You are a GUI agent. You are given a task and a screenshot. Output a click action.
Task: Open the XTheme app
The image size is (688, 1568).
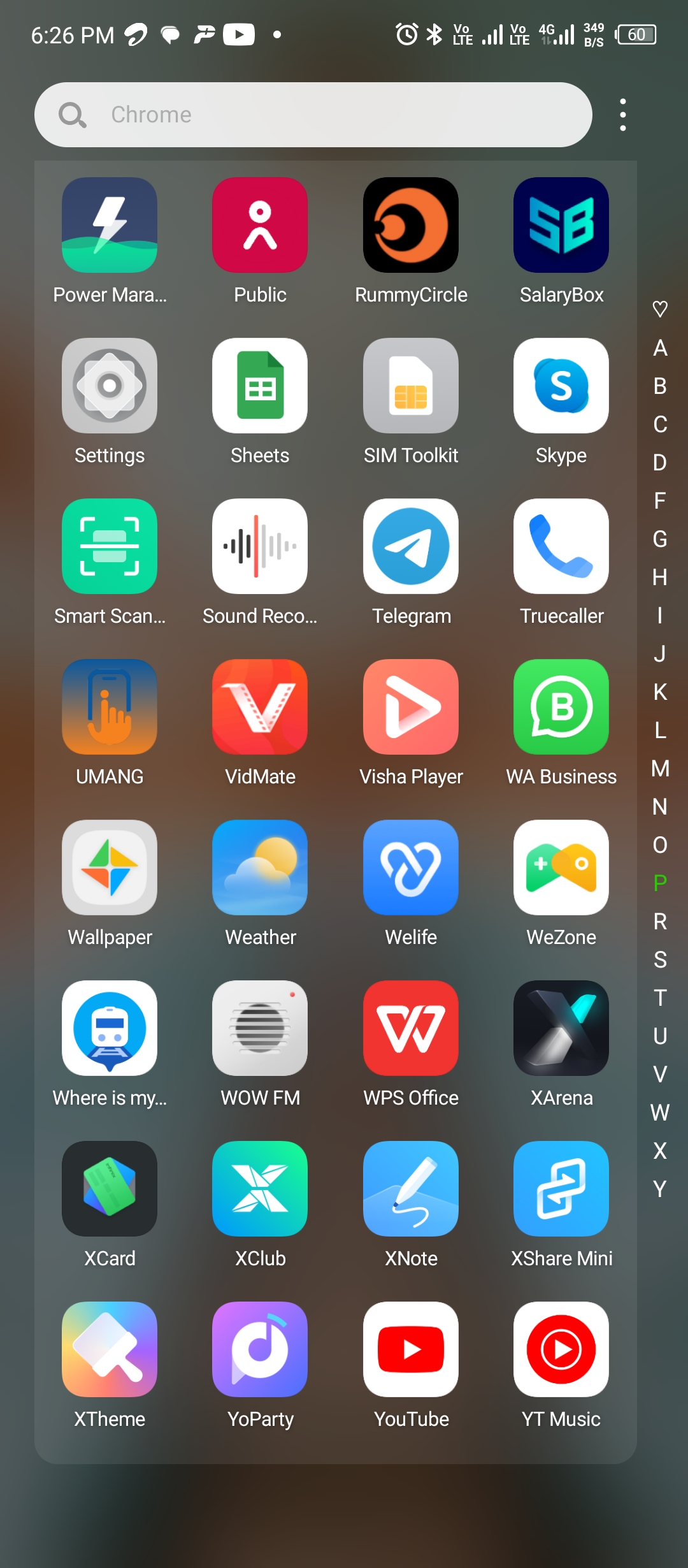(x=110, y=1350)
